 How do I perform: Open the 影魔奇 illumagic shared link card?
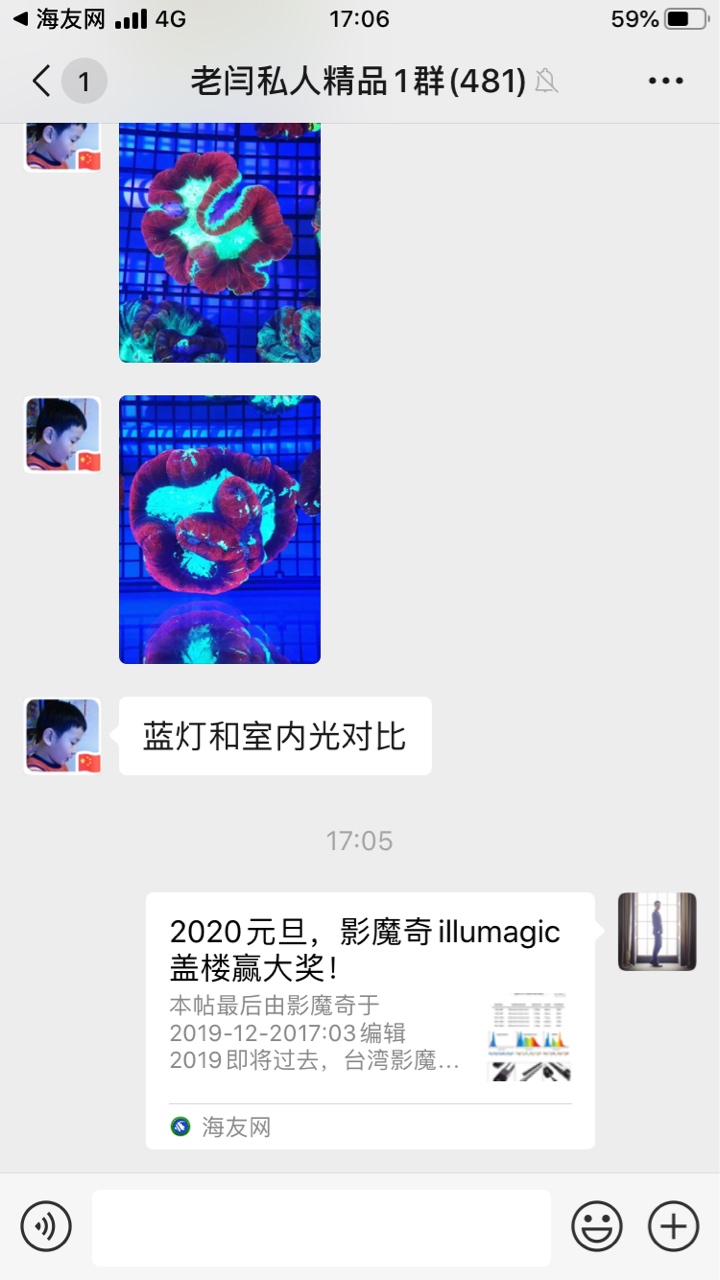(370, 1020)
